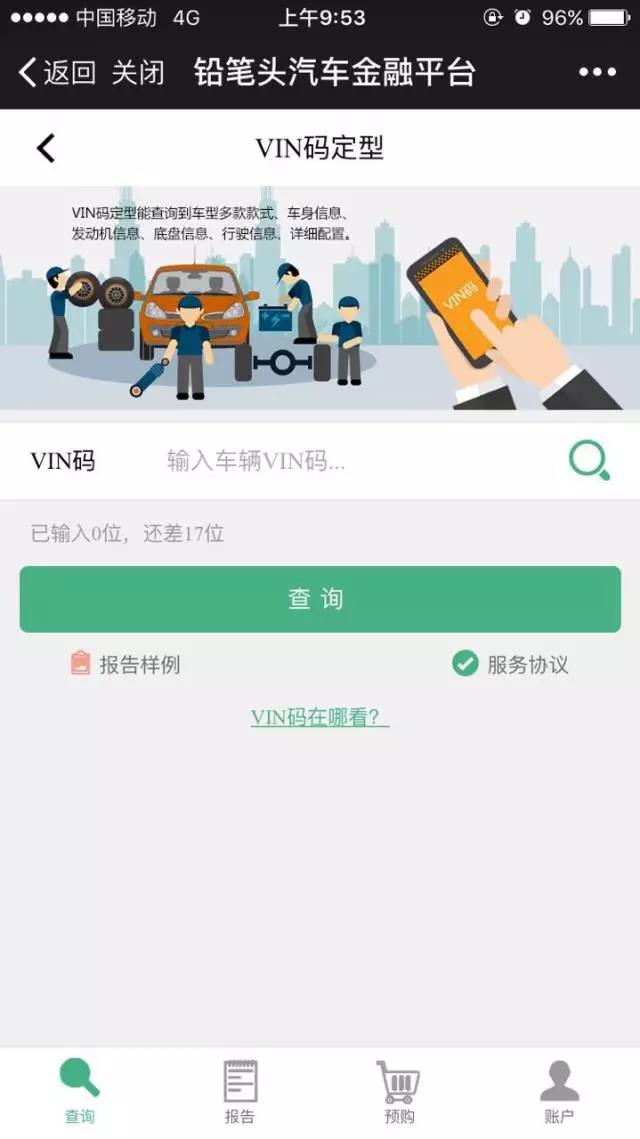
Task: View the 报告样例 sample report
Action: [x=126, y=664]
